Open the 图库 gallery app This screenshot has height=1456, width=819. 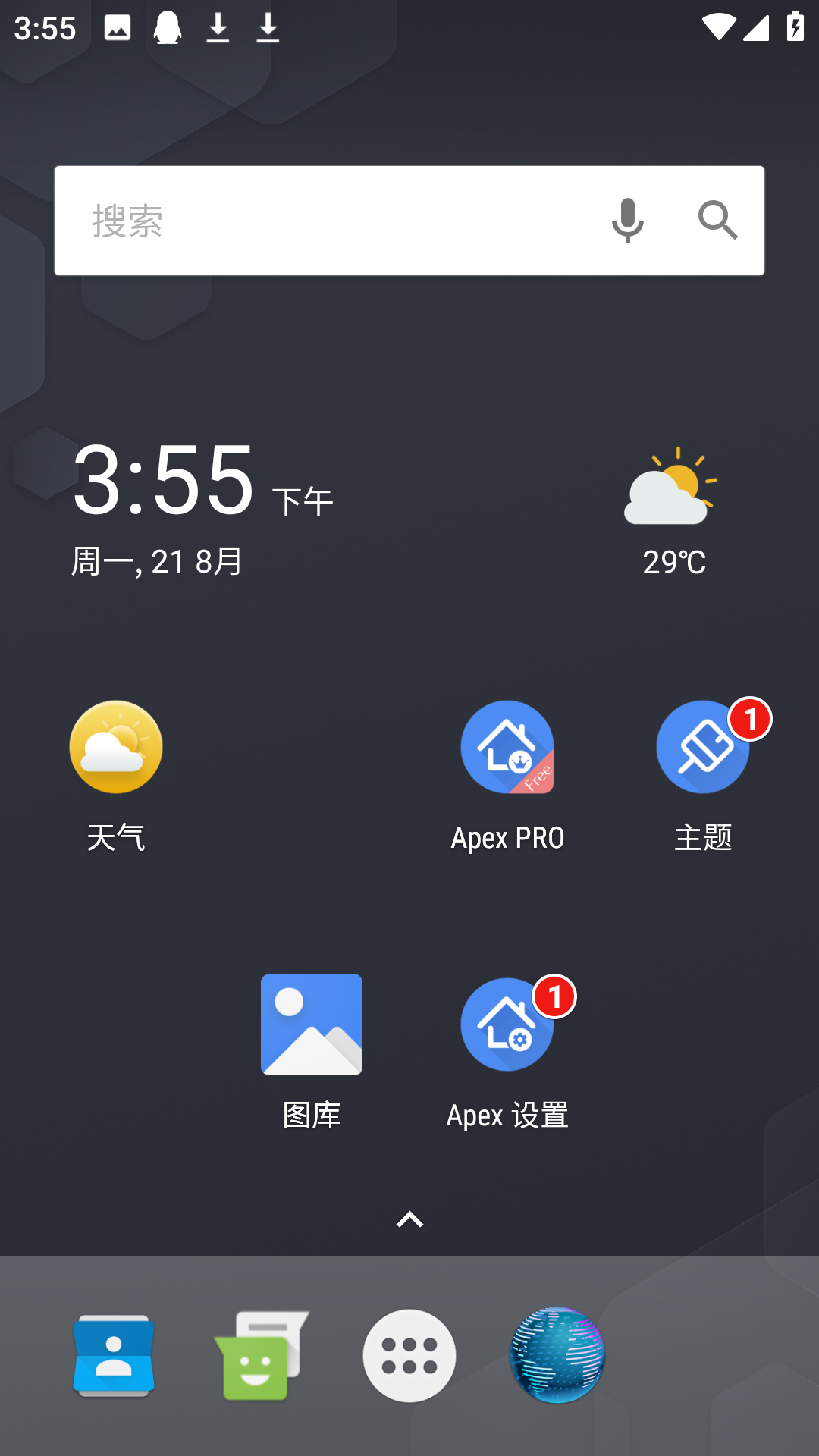(312, 1024)
